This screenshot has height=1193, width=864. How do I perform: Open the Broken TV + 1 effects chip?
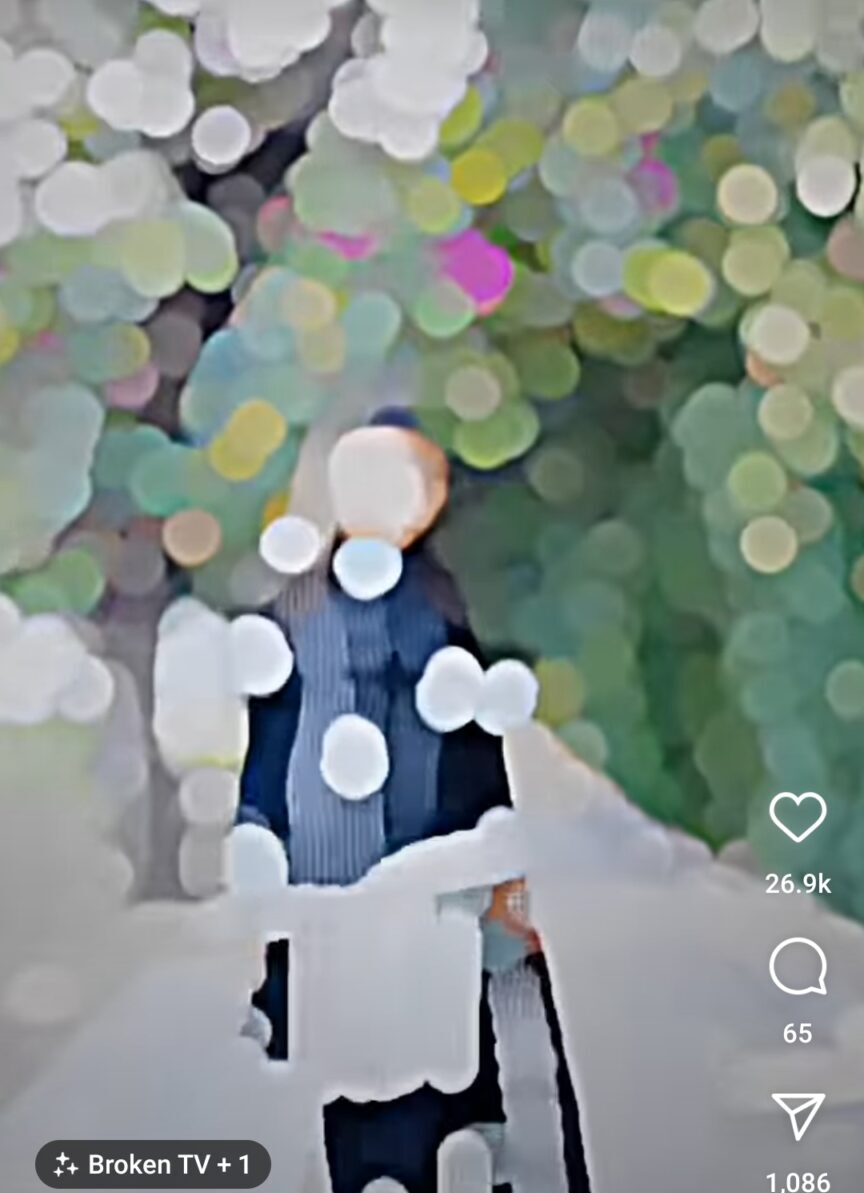153,1164
